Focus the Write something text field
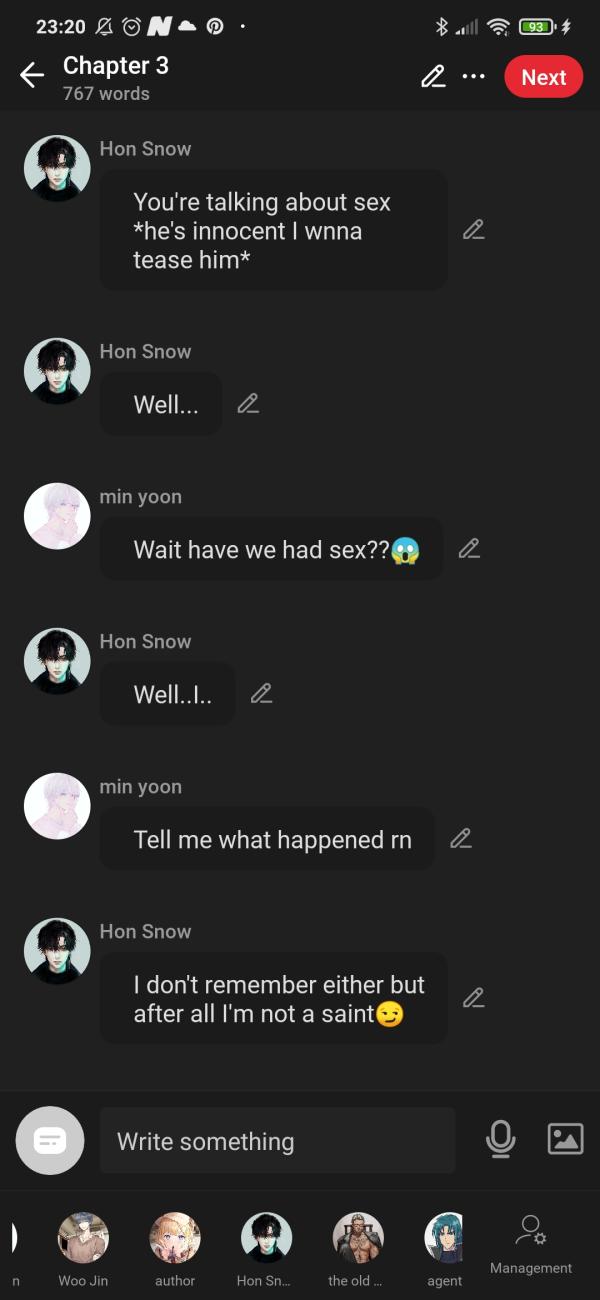This screenshot has height=1300, width=600. (277, 1141)
